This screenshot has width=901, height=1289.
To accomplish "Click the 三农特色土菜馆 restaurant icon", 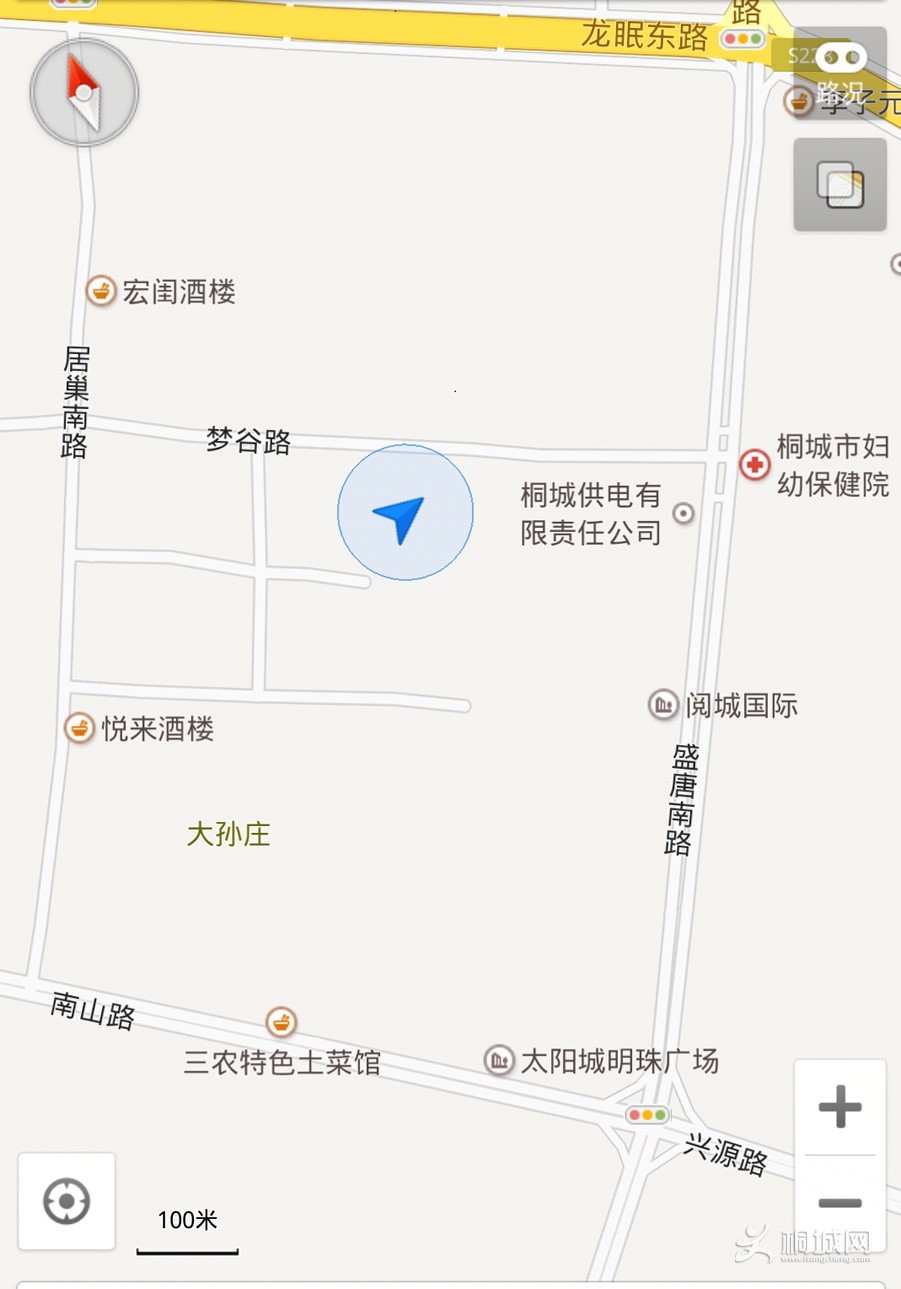I will click(281, 1022).
